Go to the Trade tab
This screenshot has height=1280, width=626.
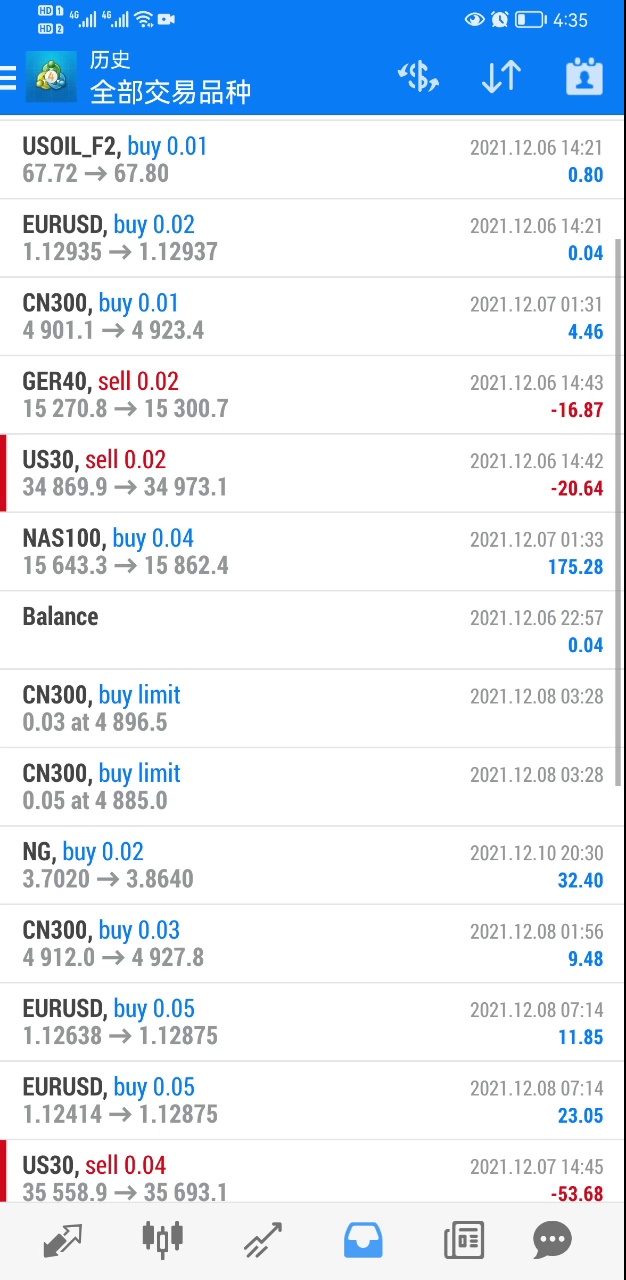coord(262,1240)
